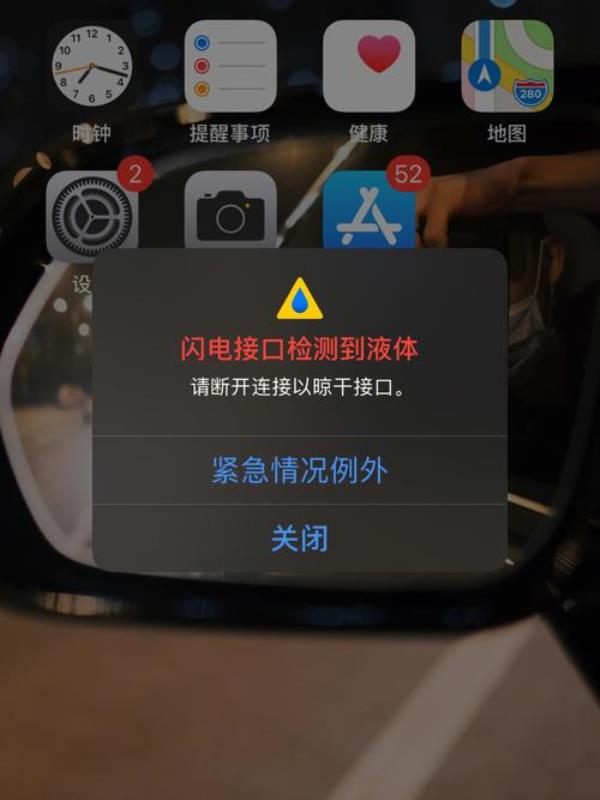
Task: Launch the Camera app
Action: click(230, 210)
